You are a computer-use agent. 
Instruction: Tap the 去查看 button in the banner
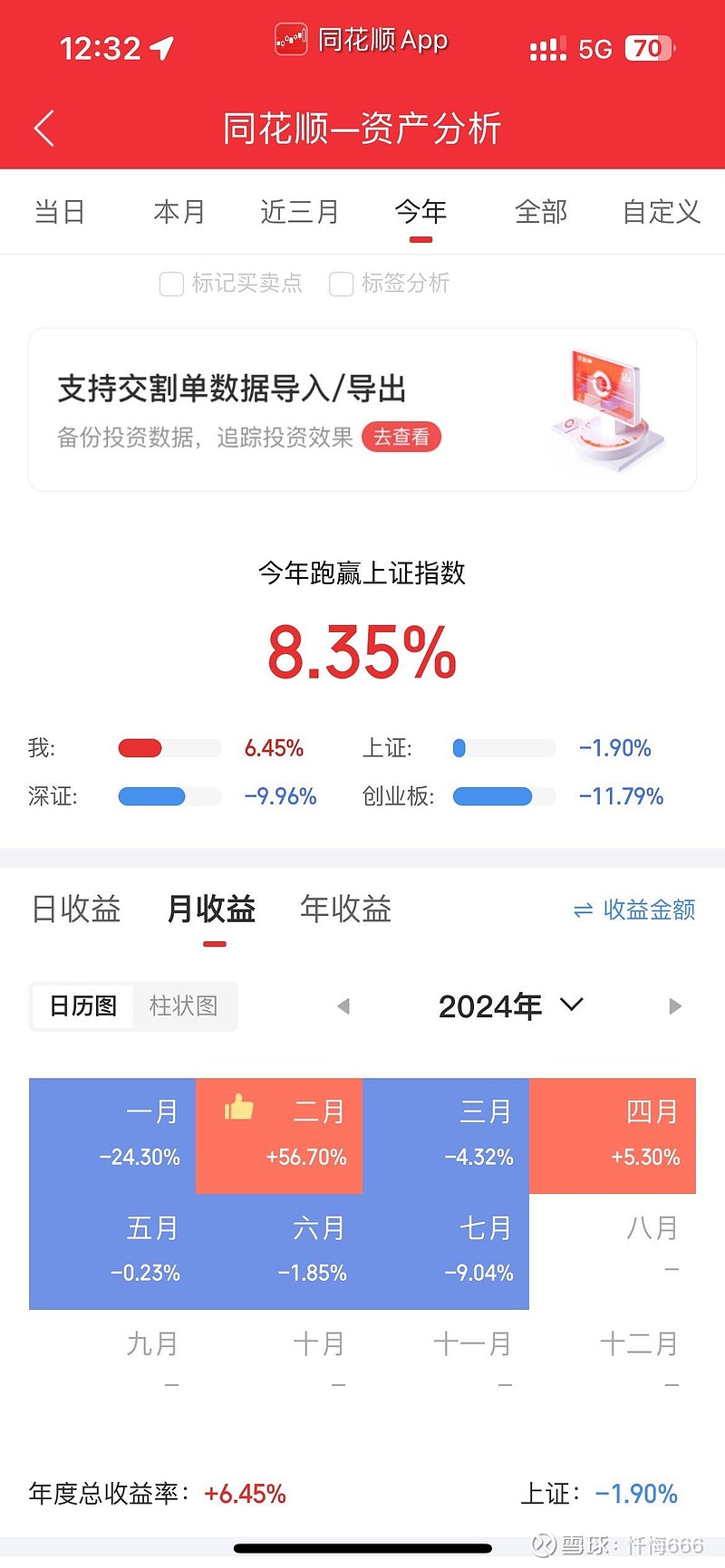401,438
